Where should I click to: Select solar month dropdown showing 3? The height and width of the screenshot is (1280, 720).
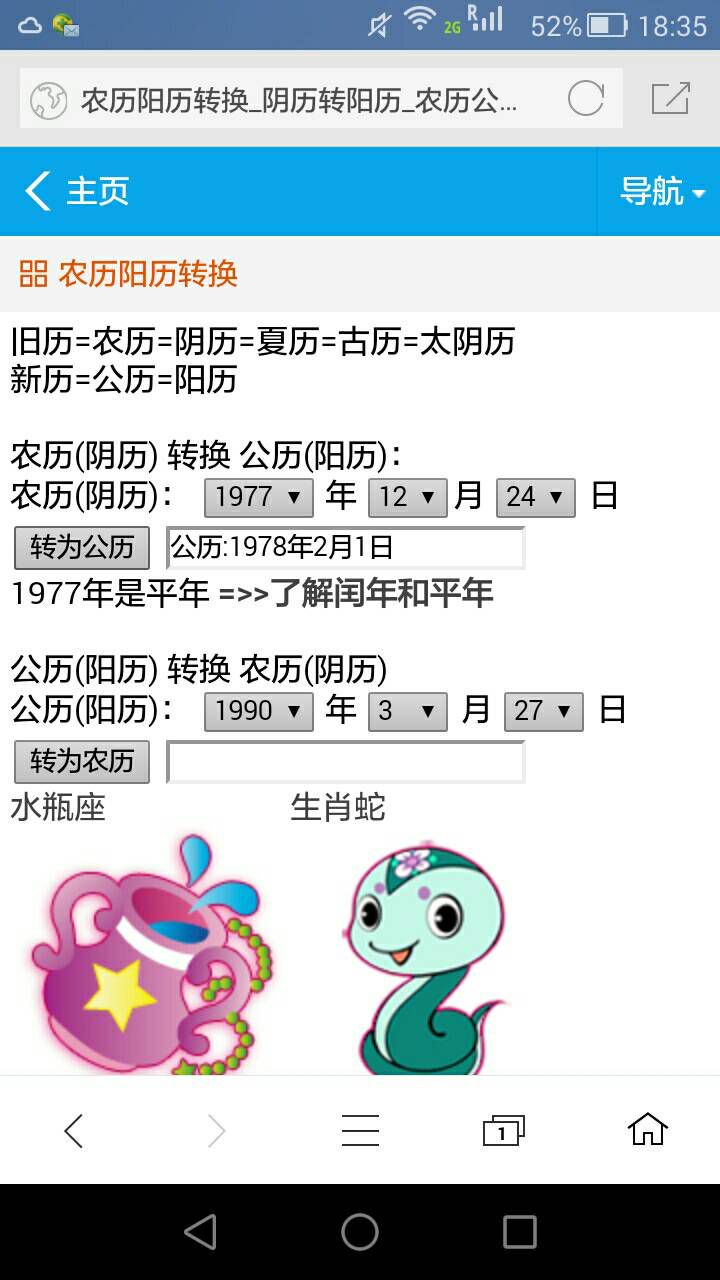408,711
